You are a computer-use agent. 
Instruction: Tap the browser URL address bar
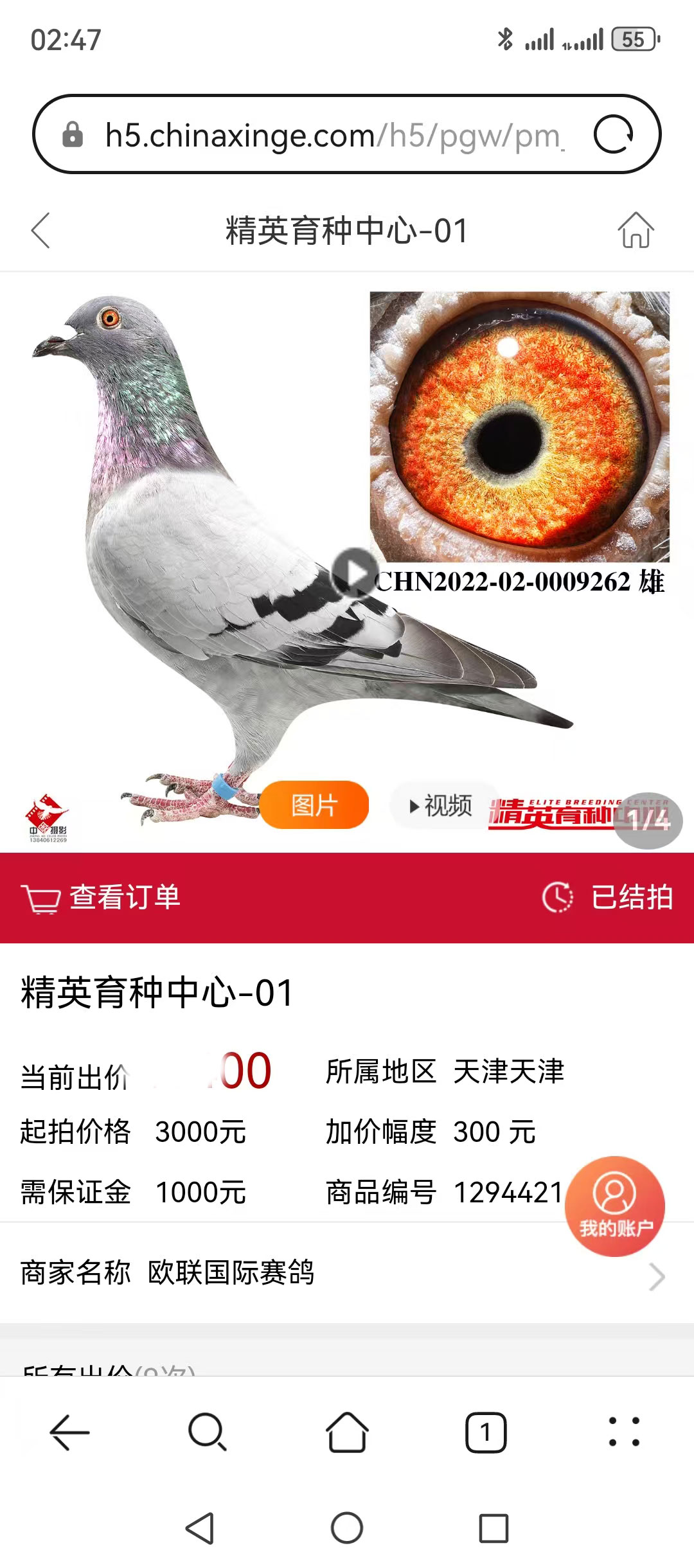pos(334,135)
